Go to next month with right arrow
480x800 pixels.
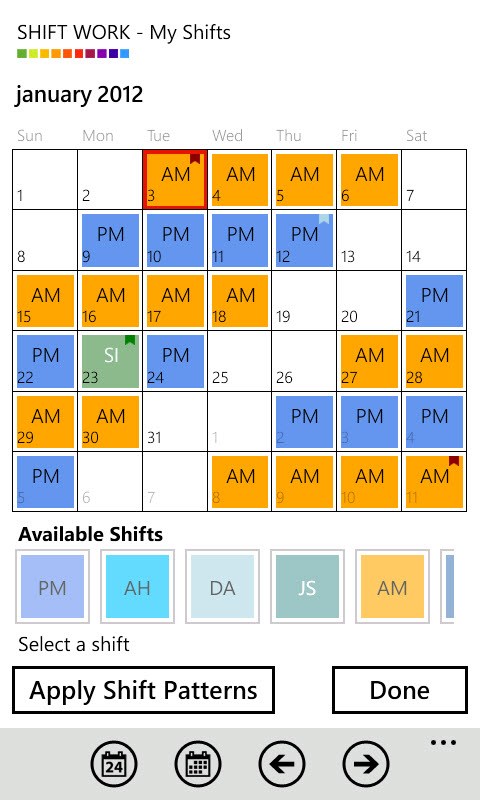click(x=366, y=764)
